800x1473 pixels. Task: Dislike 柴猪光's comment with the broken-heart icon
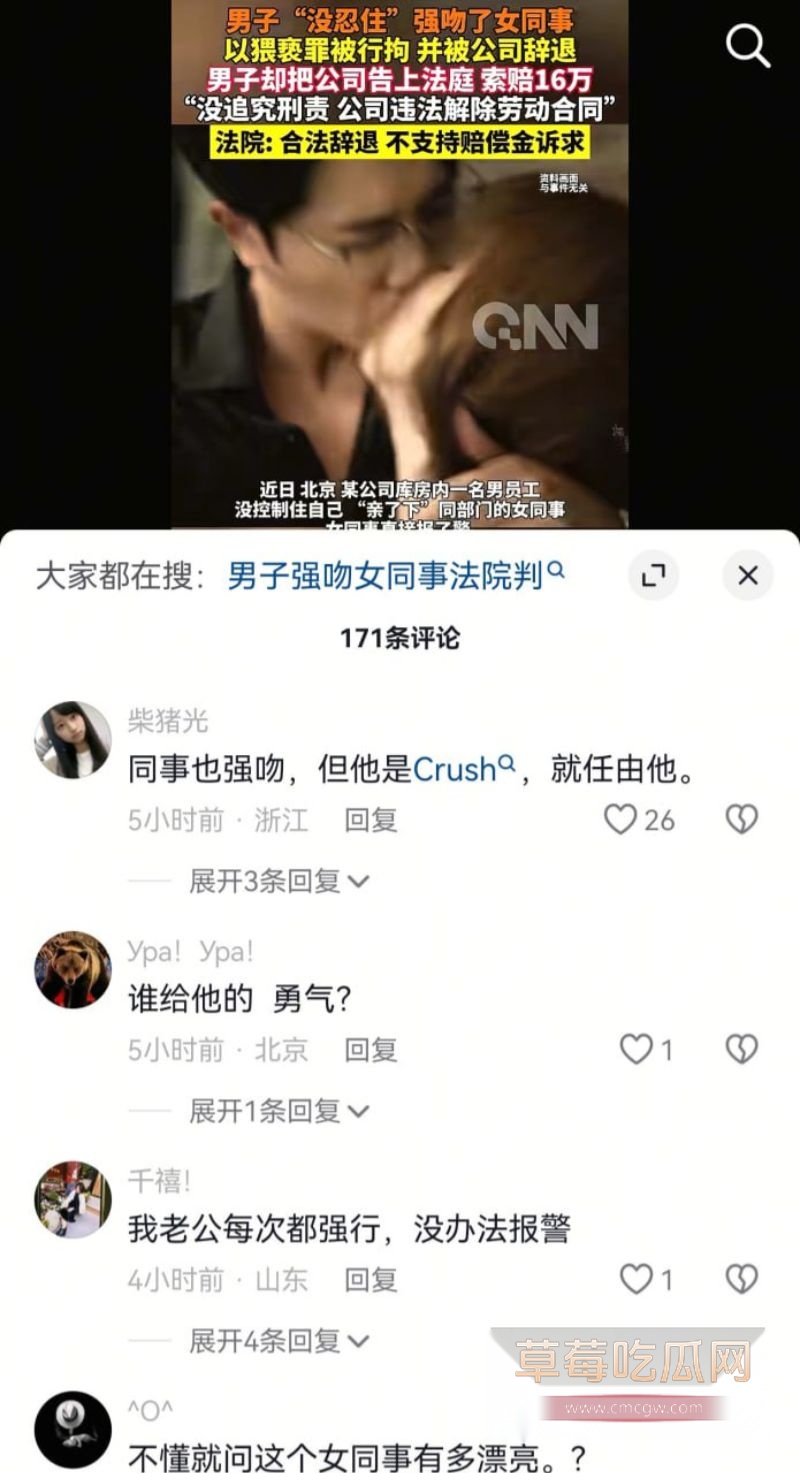pyautogui.click(x=740, y=819)
